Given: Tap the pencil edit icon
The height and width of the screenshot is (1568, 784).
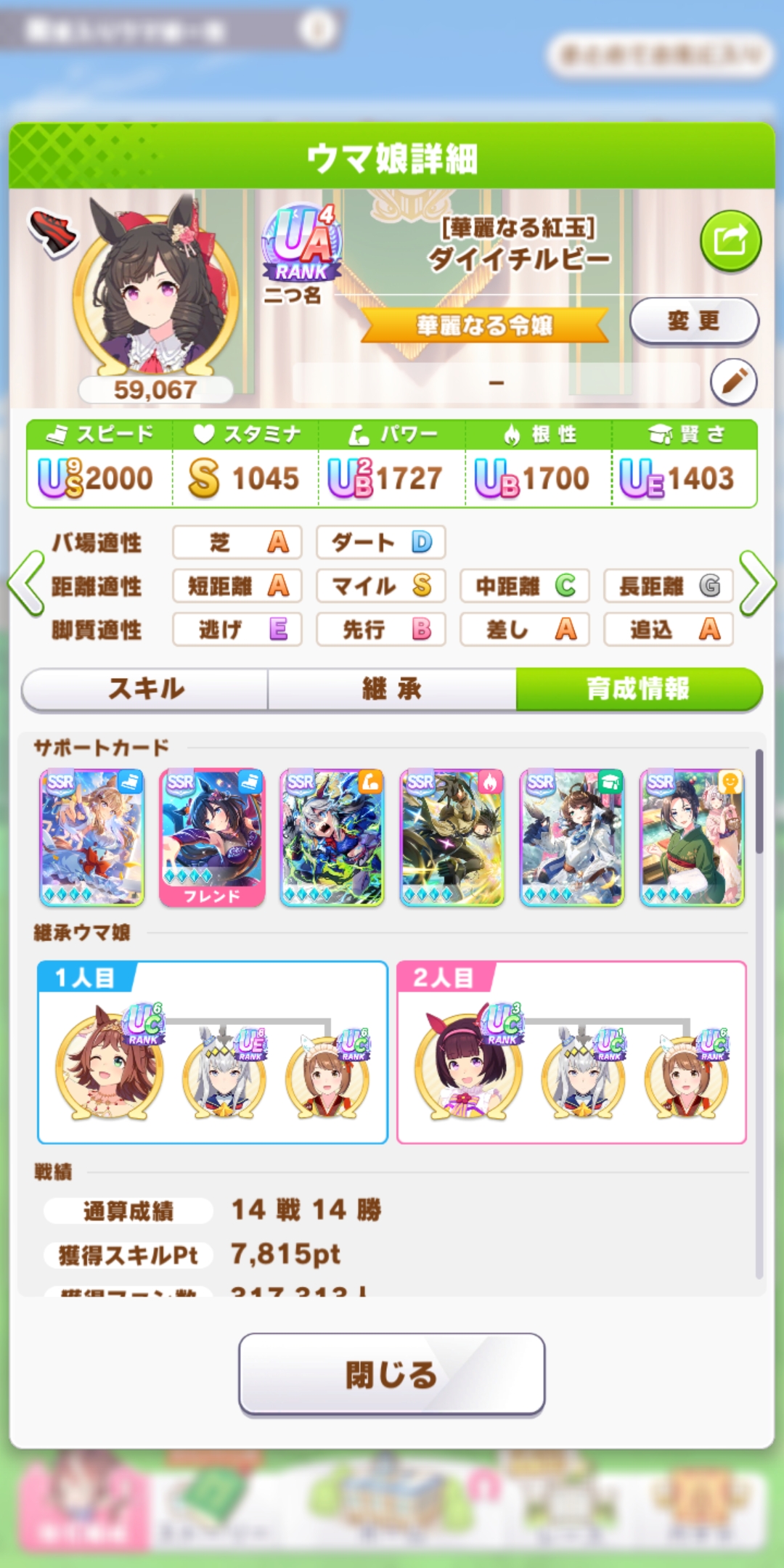Looking at the screenshot, I should [733, 381].
